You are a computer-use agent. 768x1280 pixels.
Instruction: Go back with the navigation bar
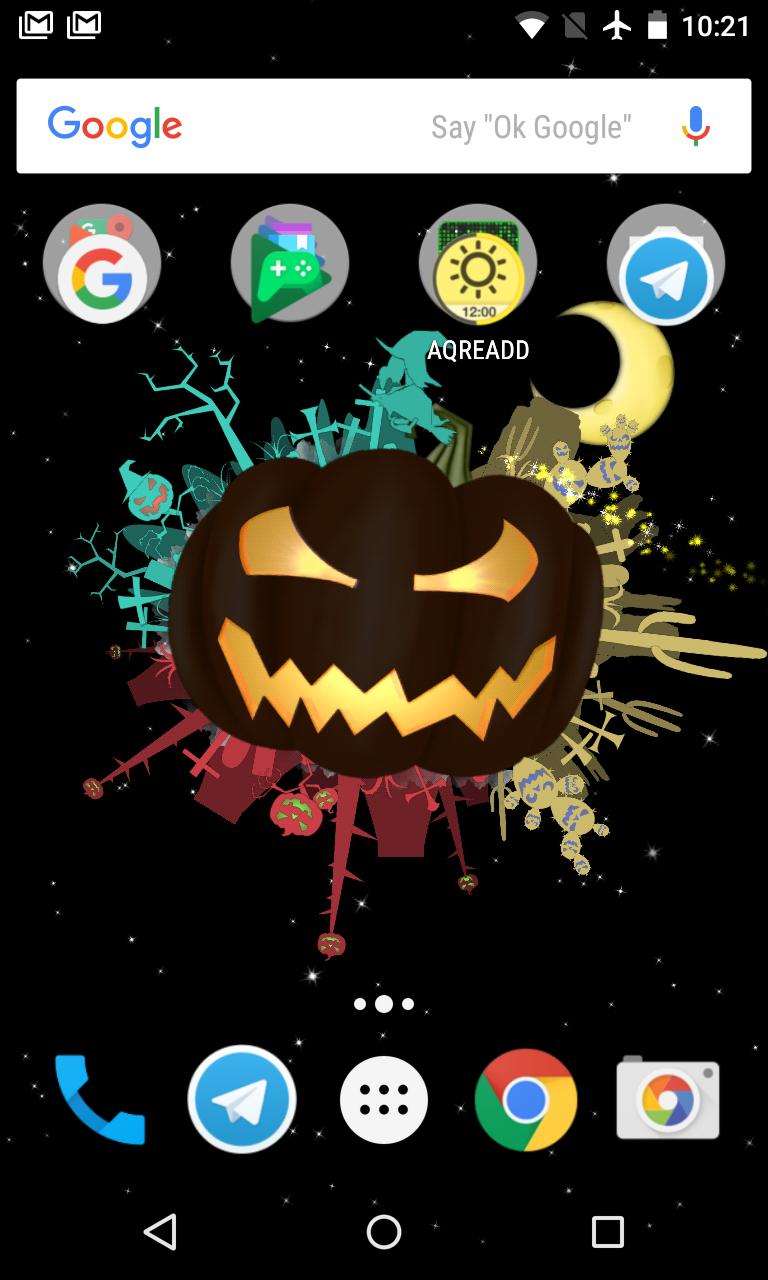tap(160, 1232)
